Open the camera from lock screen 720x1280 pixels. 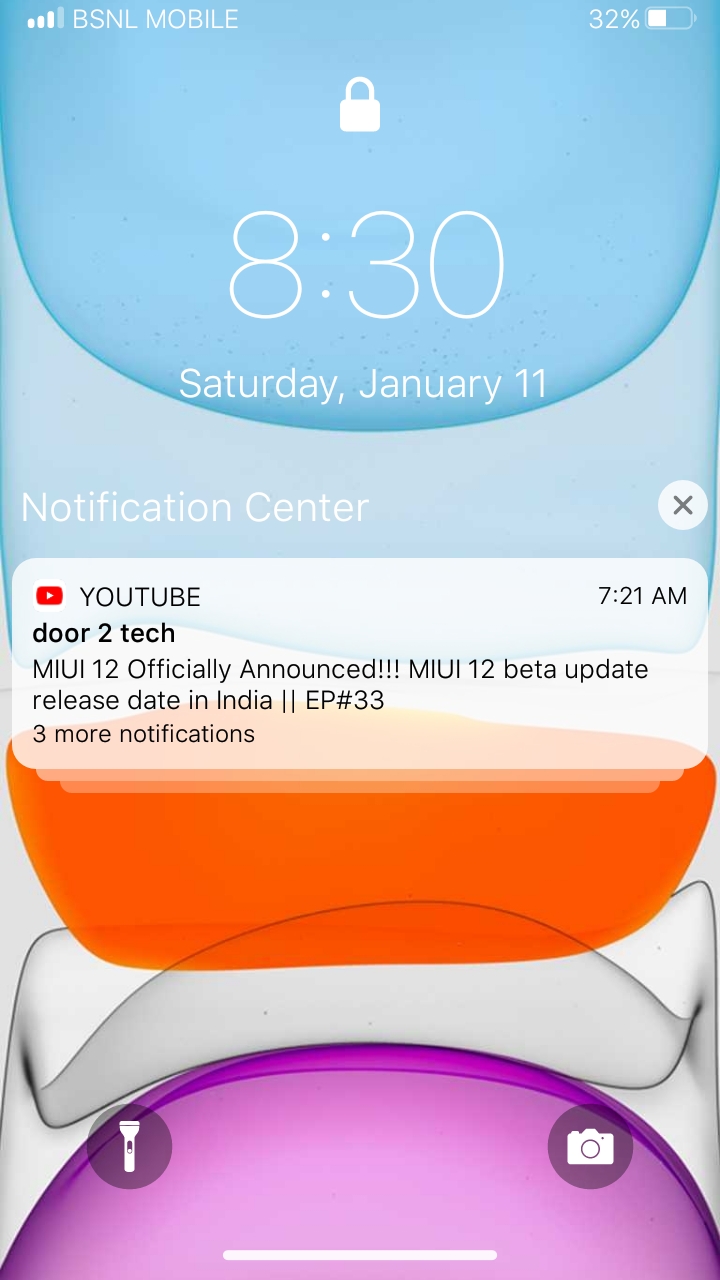click(590, 1146)
